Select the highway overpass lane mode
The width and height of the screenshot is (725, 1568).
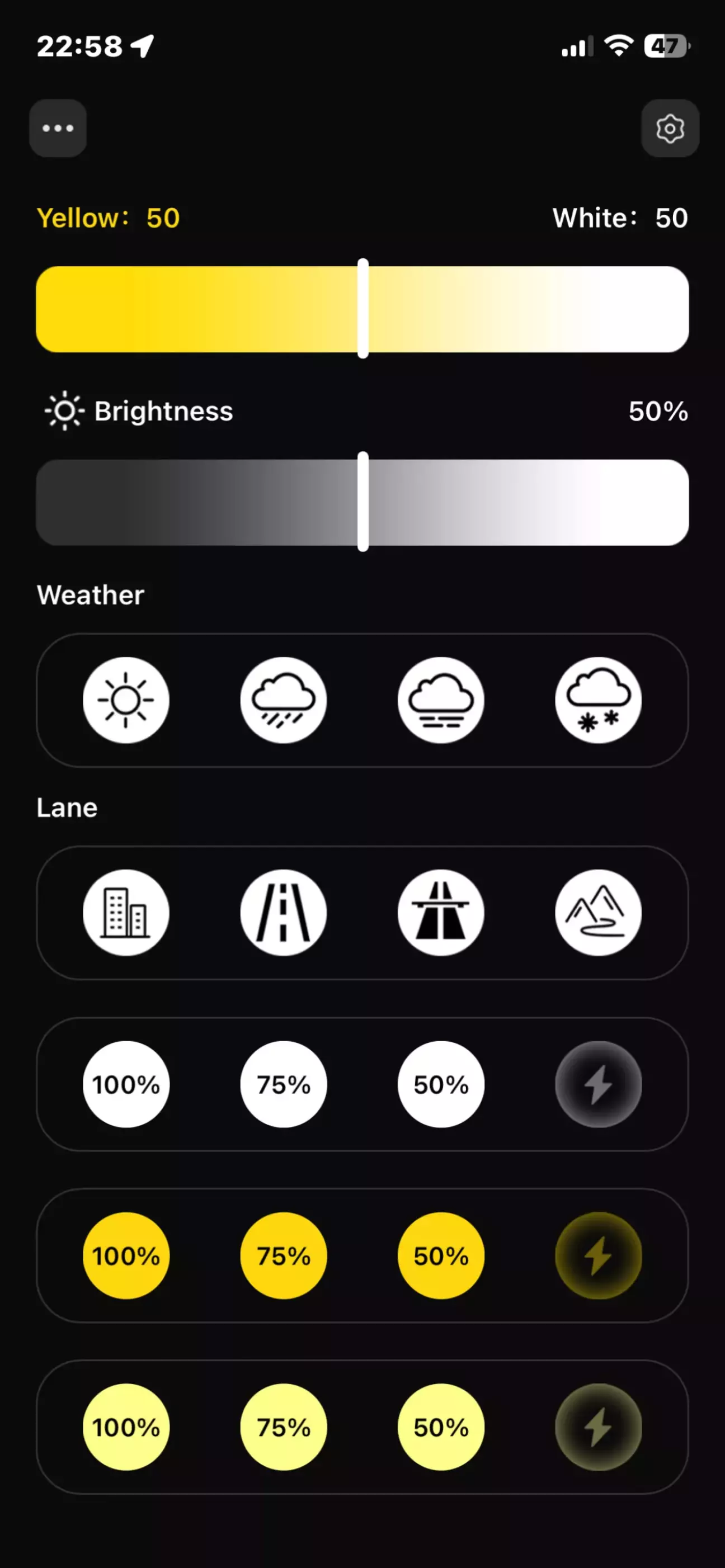pos(441,913)
